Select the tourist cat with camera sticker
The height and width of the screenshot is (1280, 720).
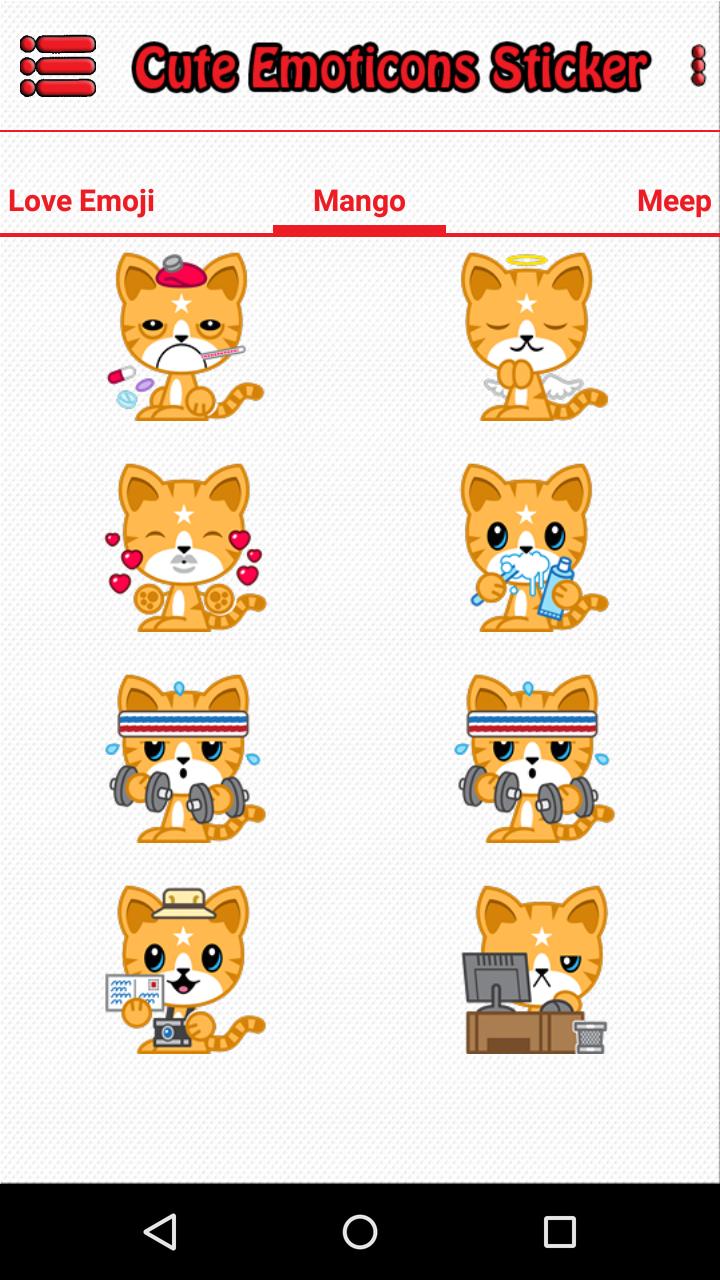tap(185, 968)
